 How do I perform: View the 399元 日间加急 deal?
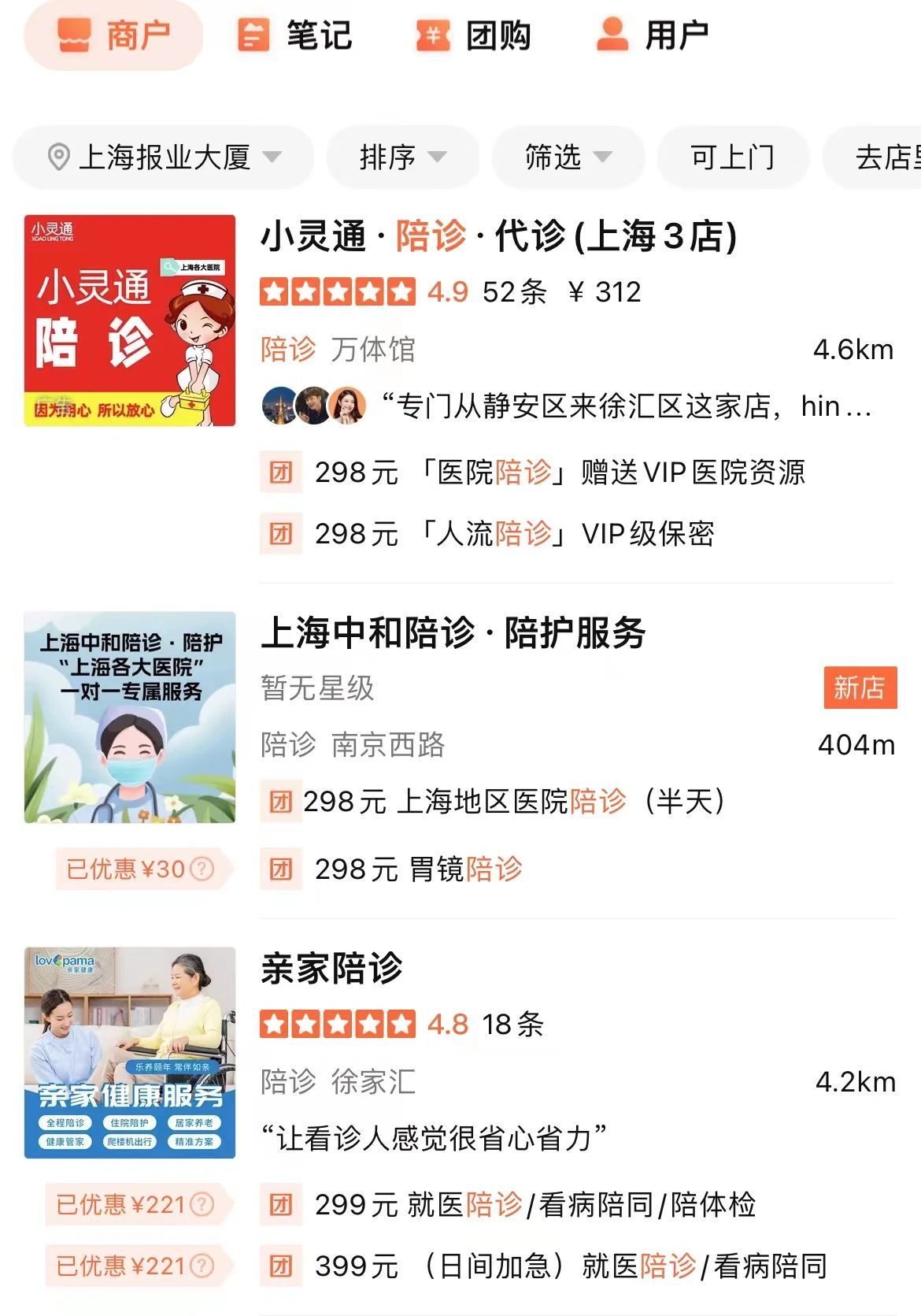[570, 1266]
